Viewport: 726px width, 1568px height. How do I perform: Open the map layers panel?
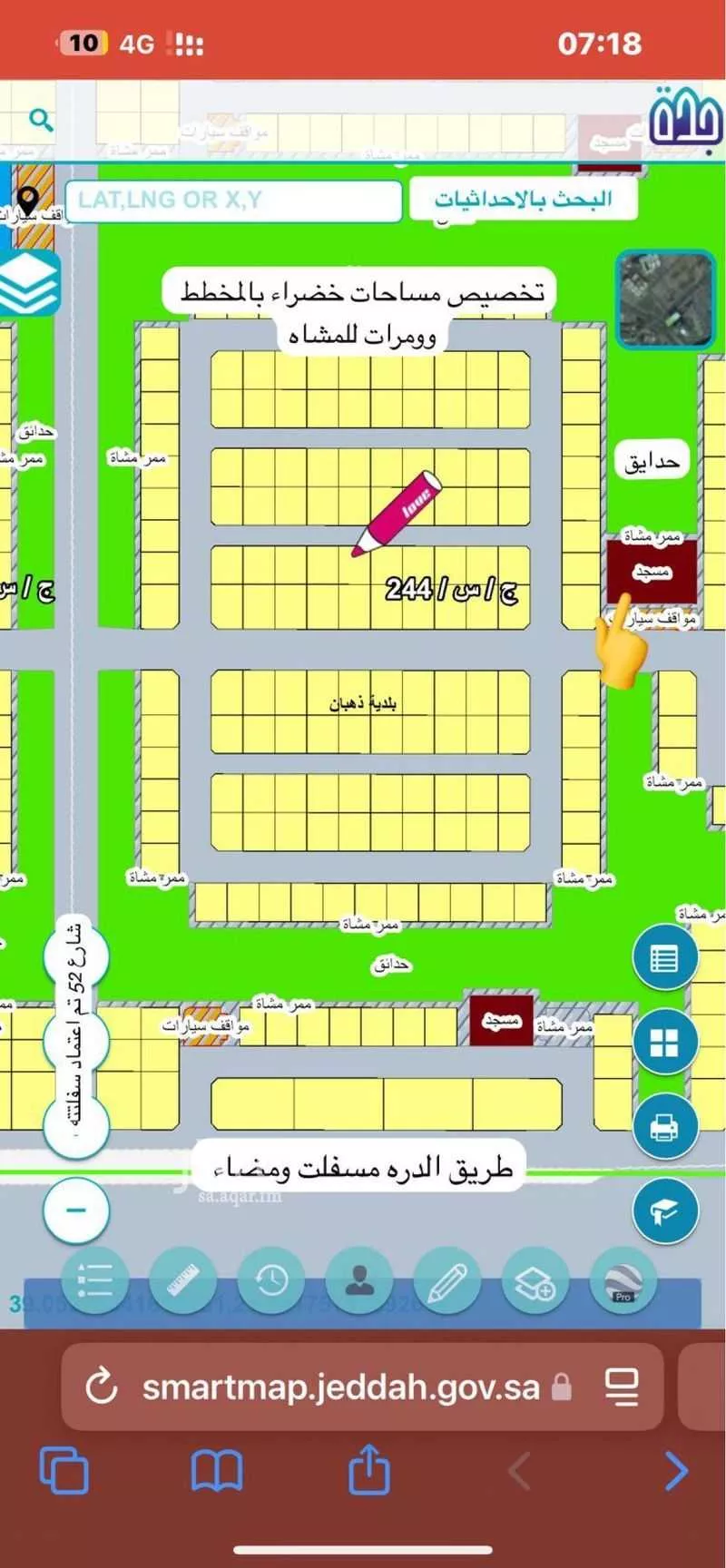pyautogui.click(x=28, y=284)
